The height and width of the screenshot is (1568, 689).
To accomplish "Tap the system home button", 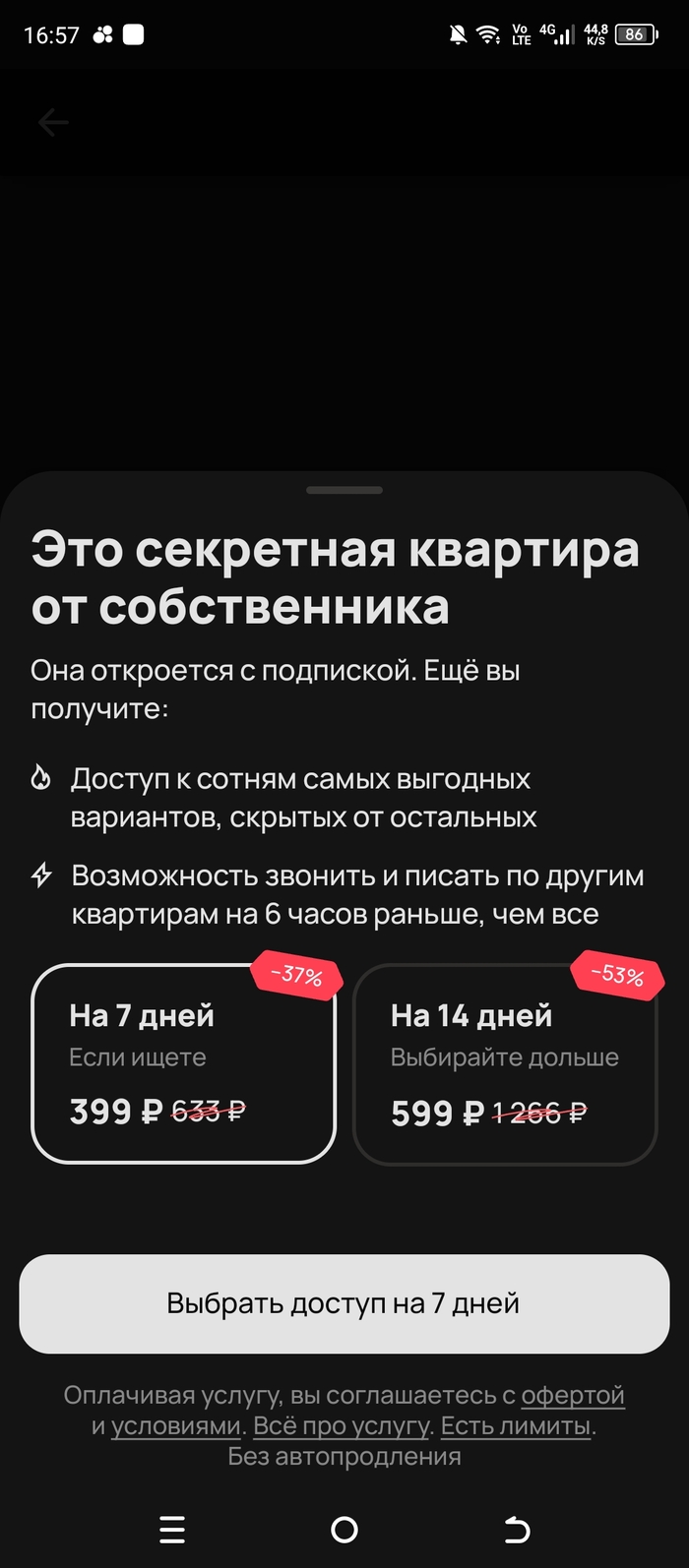I will 344,1530.
